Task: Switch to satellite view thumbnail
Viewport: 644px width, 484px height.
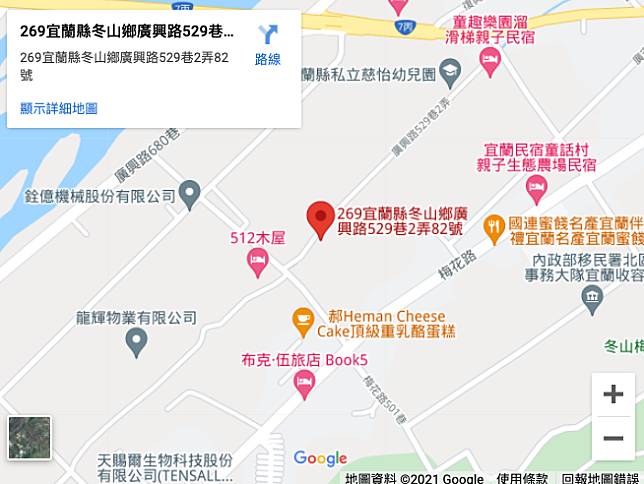Action: click(x=29, y=437)
